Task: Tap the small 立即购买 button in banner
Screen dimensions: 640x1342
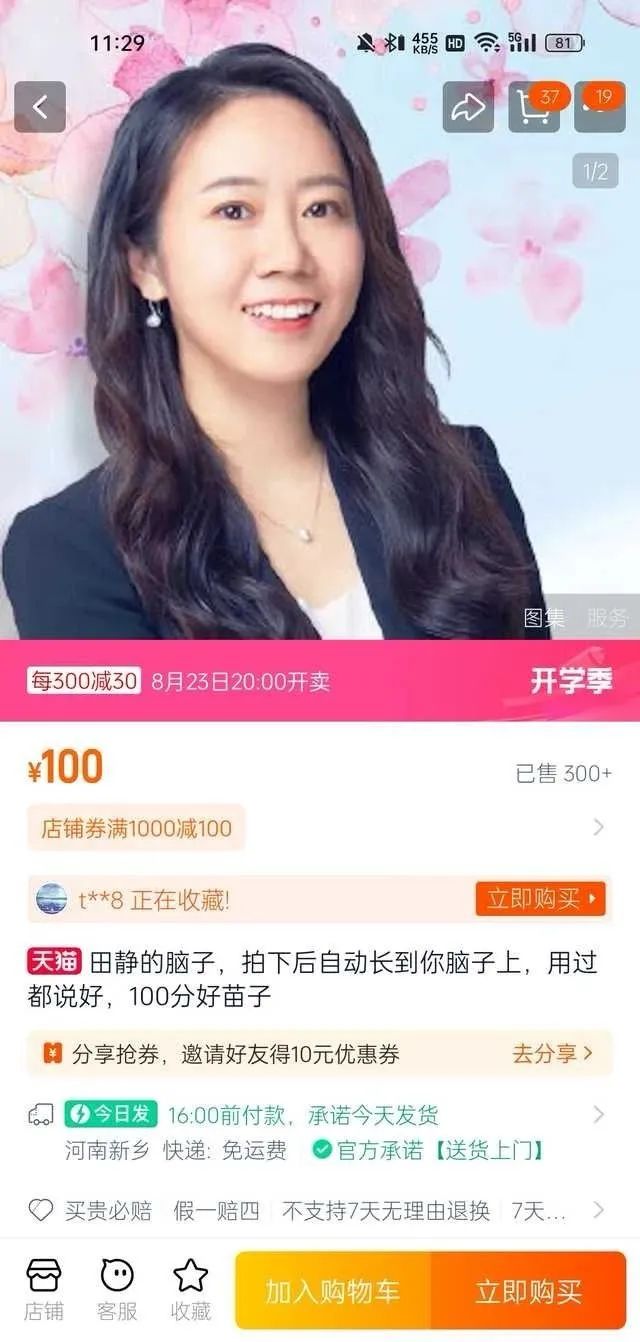Action: tap(540, 898)
